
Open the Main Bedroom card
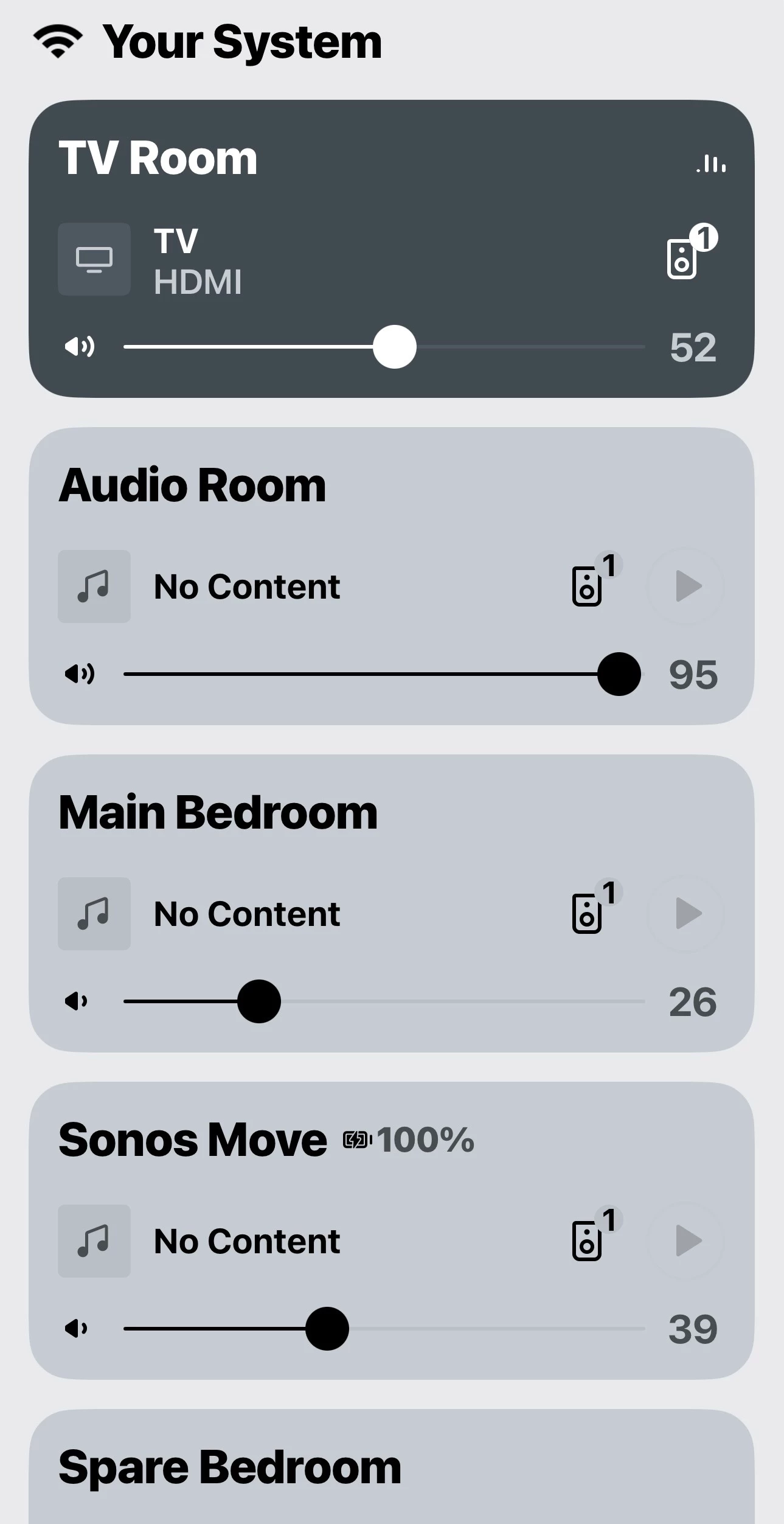point(218,813)
